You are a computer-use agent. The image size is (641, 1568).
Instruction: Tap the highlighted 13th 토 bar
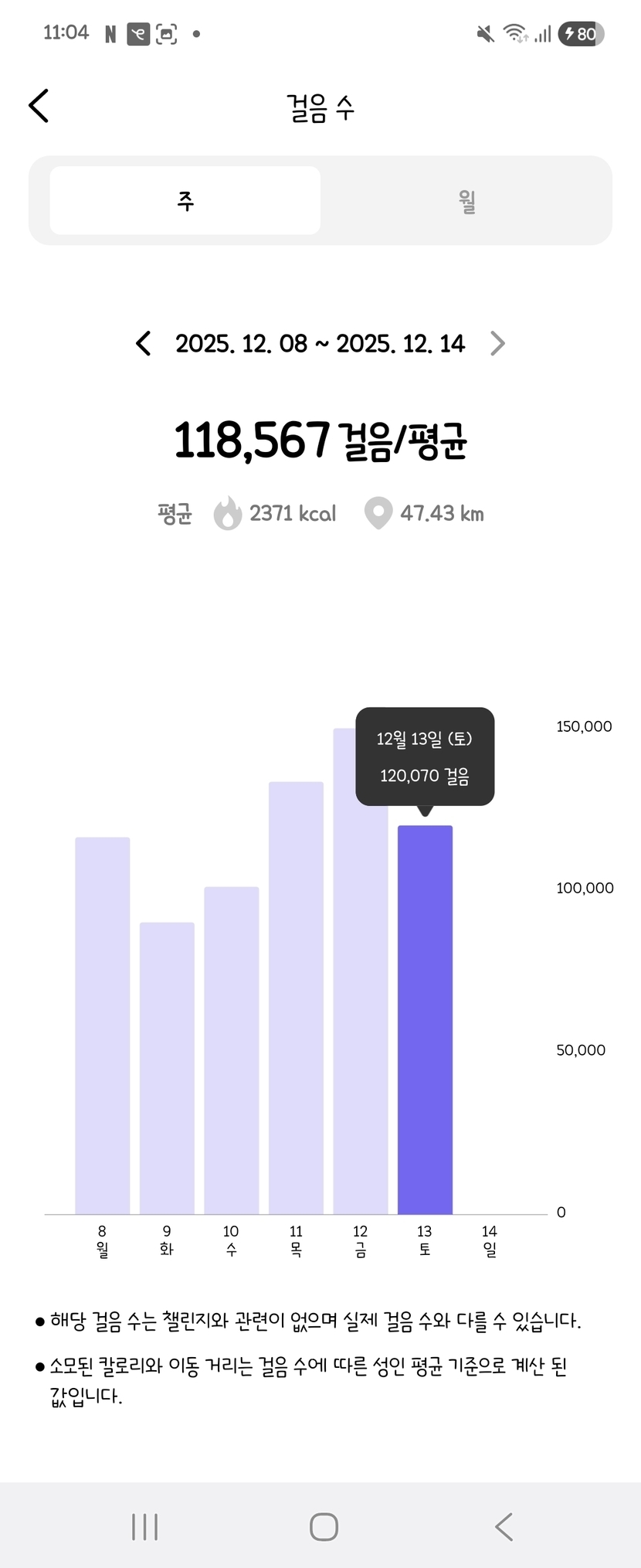[x=425, y=1020]
